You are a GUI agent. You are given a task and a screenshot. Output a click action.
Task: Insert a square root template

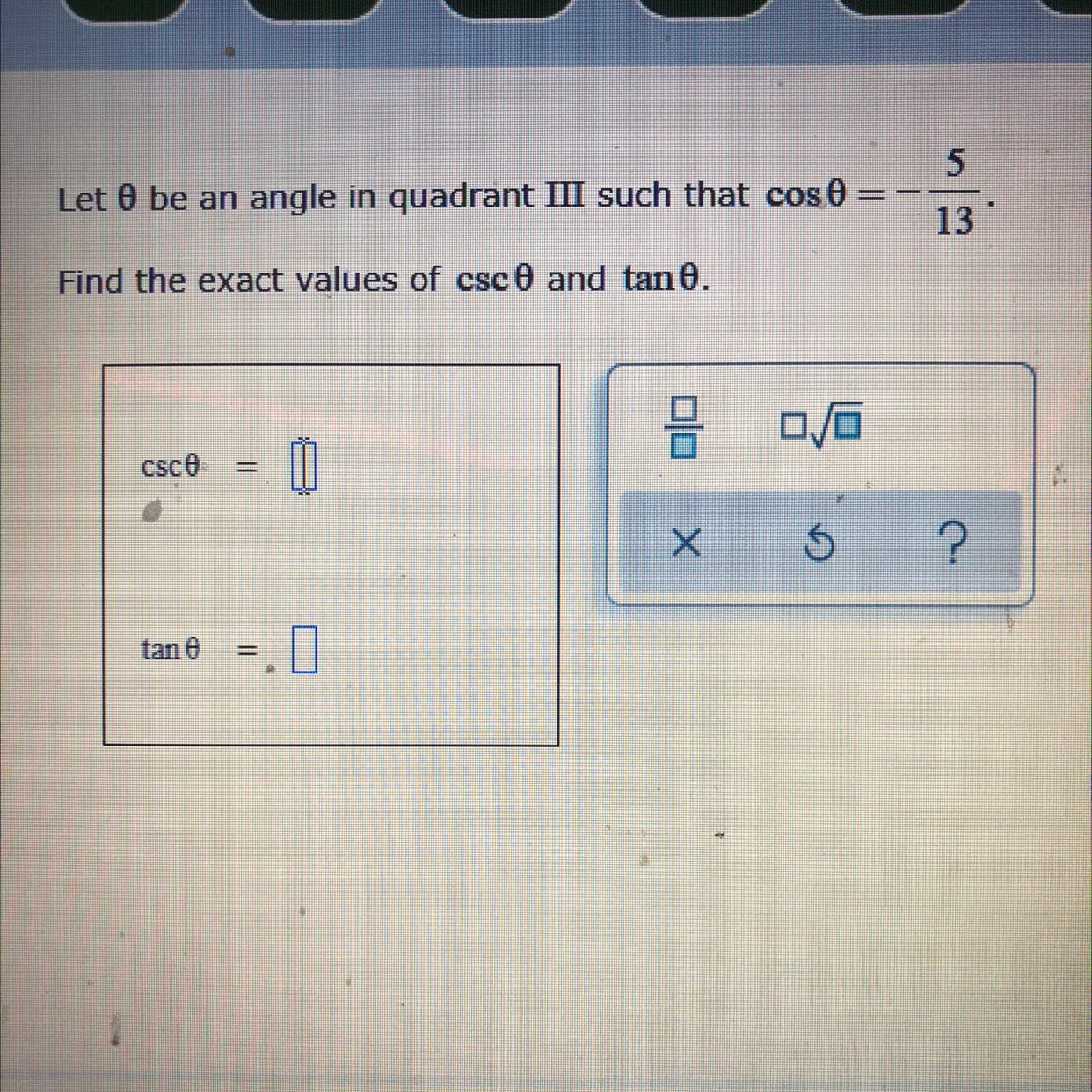coord(821,426)
